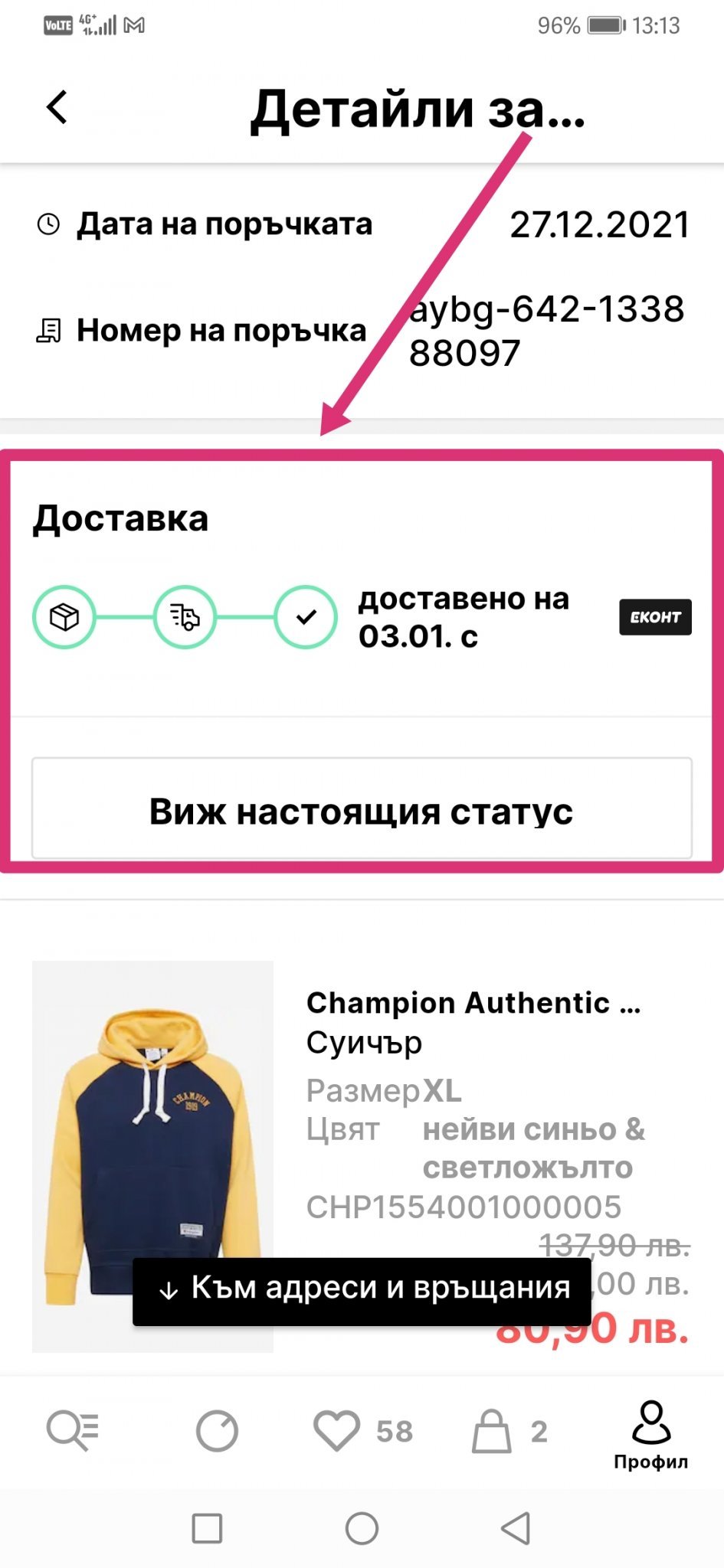Jump to Към адреси и връщания
724x1568 pixels.
[x=362, y=1291]
